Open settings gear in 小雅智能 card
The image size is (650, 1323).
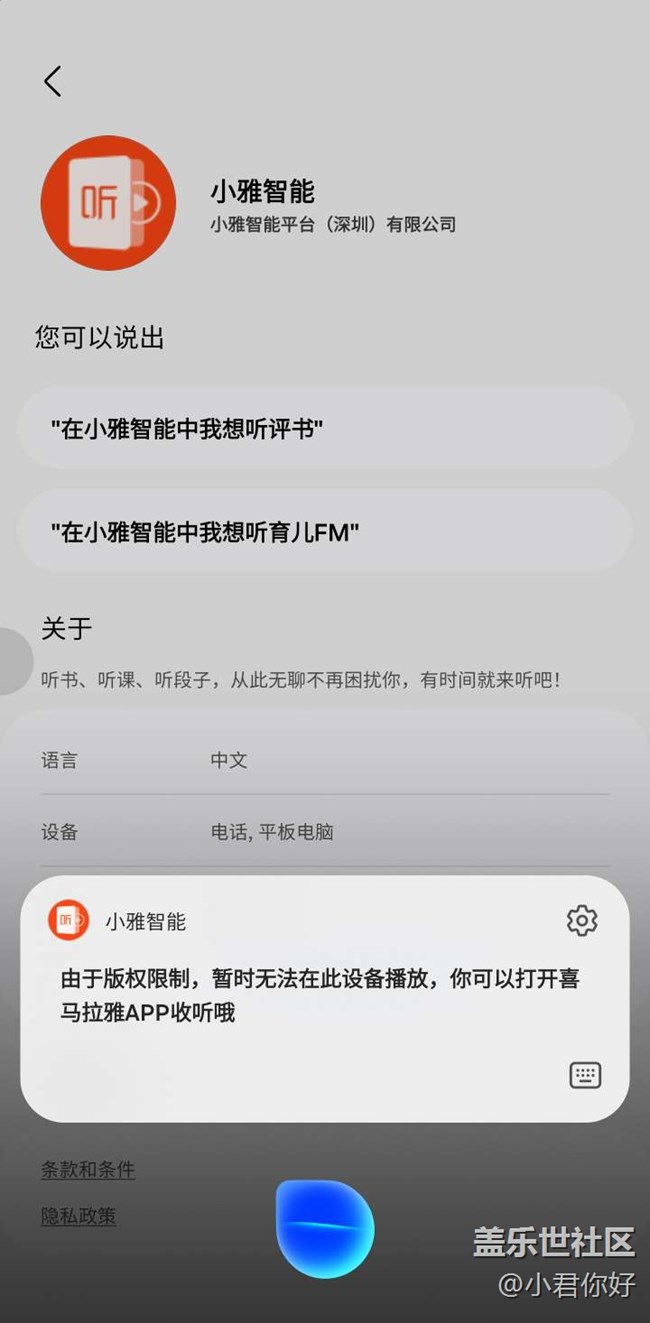coord(582,920)
